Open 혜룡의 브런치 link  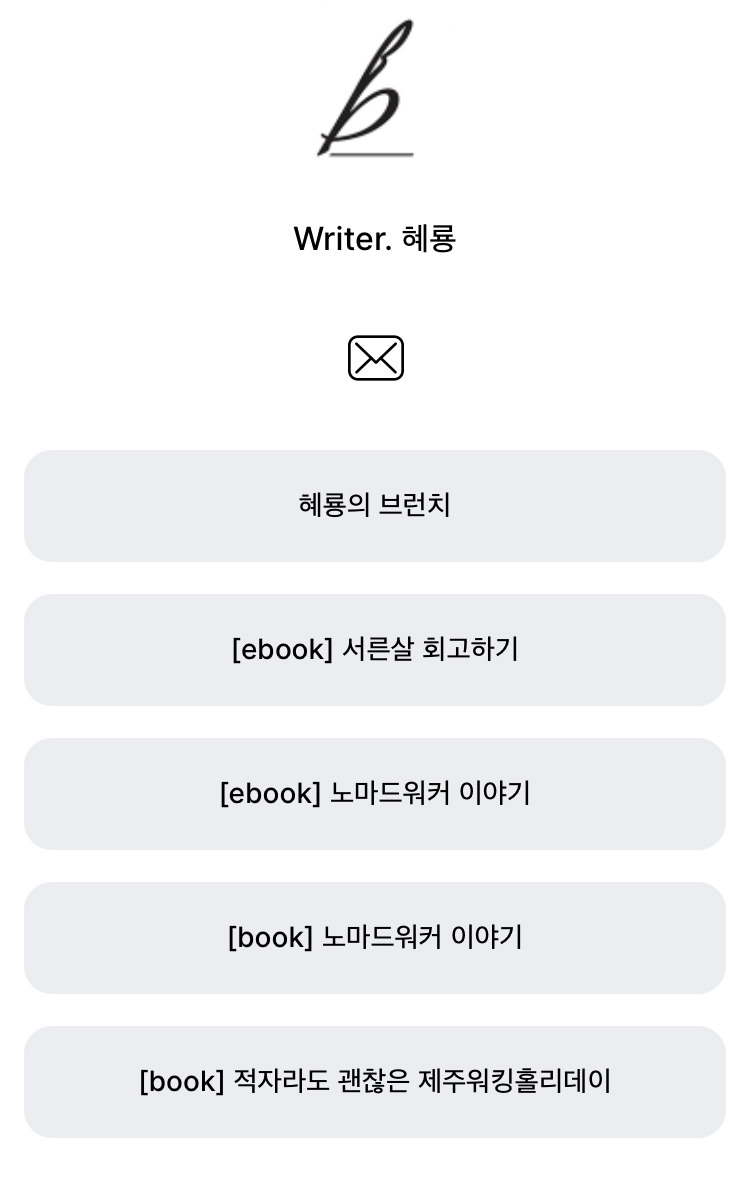(x=375, y=506)
